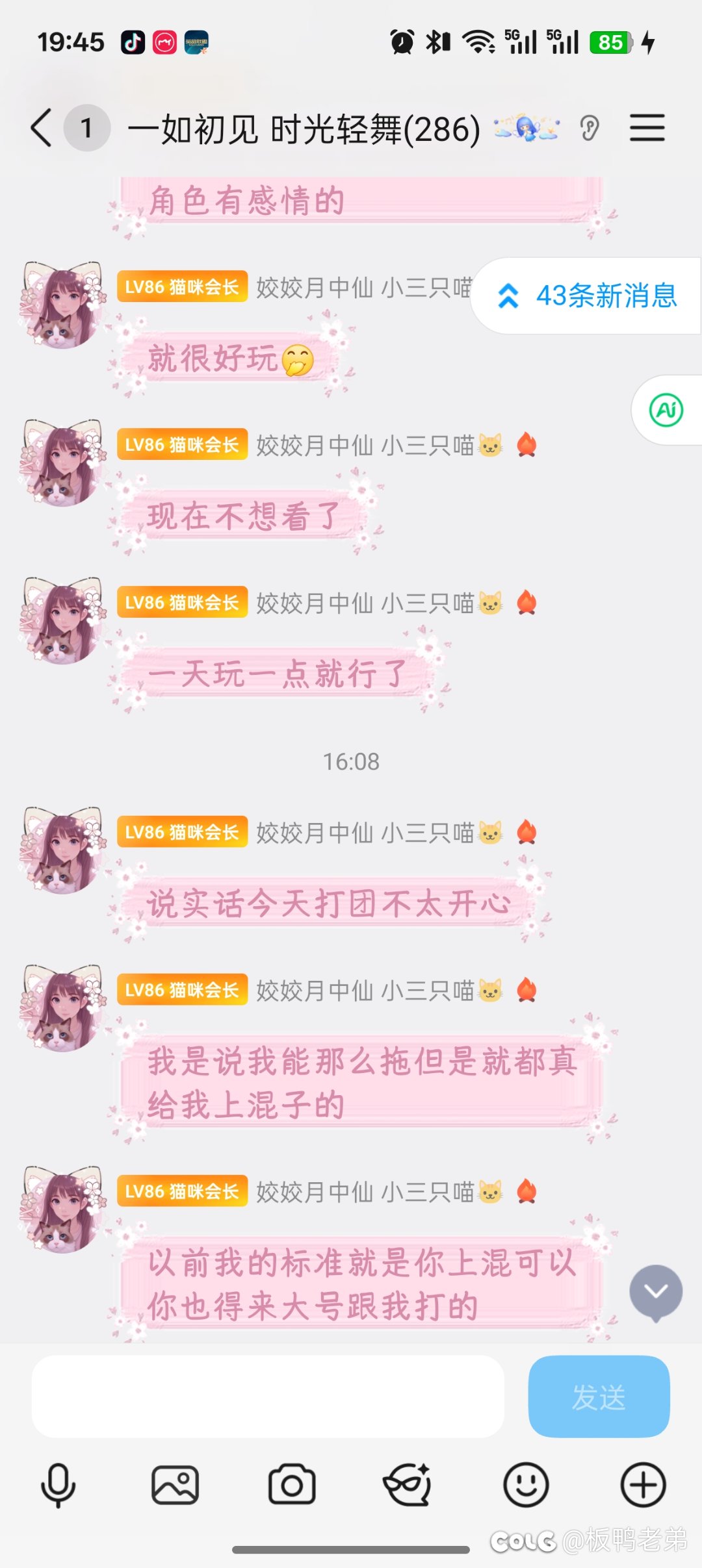Open the camera to take a photo
Viewport: 702px width, 1568px height.
(292, 1485)
